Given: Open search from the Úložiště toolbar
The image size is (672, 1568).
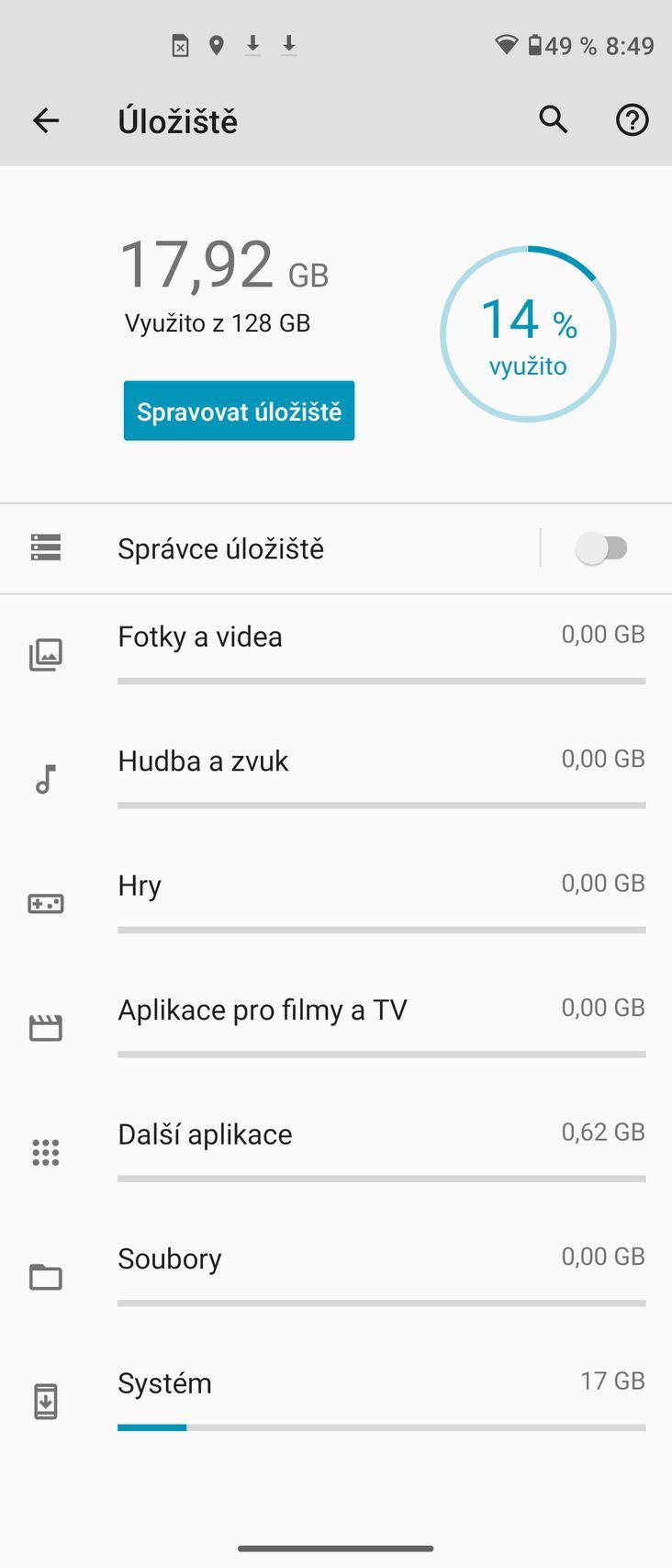Looking at the screenshot, I should coord(552,120).
